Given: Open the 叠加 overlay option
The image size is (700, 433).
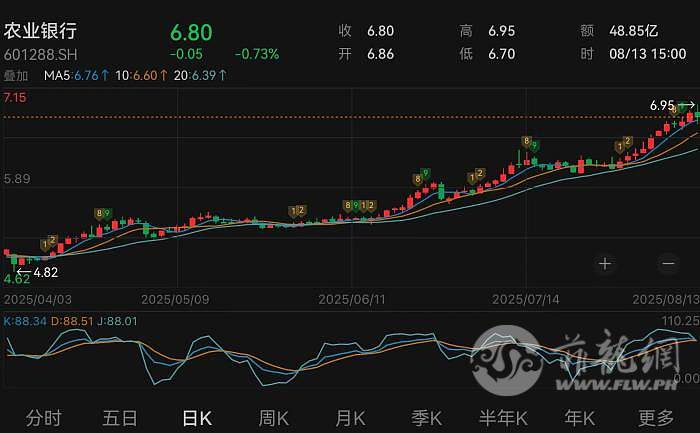Looking at the screenshot, I should pos(15,74).
